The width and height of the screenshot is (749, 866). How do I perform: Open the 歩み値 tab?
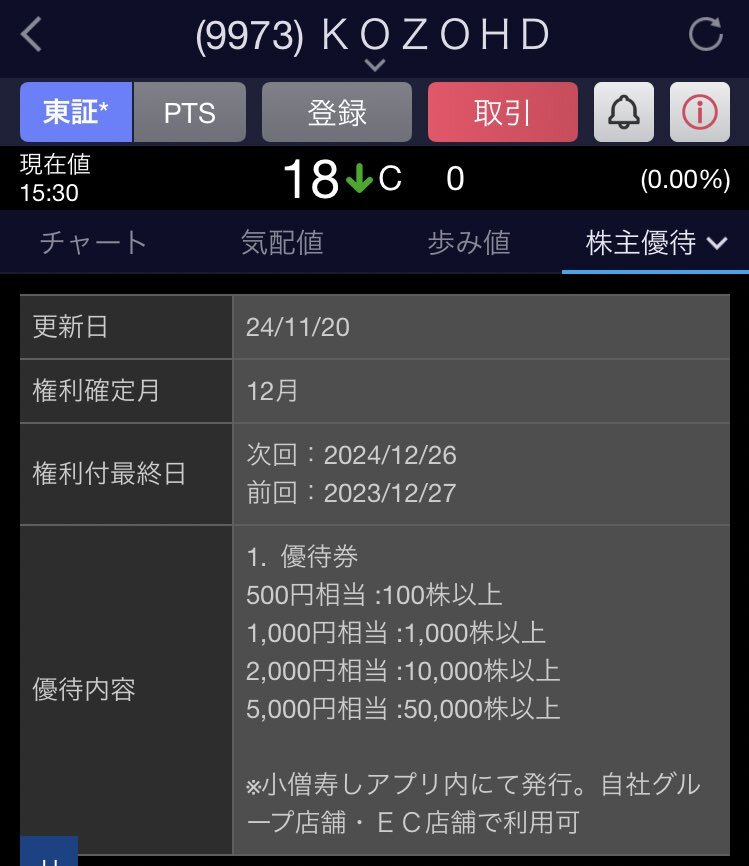[x=468, y=242]
